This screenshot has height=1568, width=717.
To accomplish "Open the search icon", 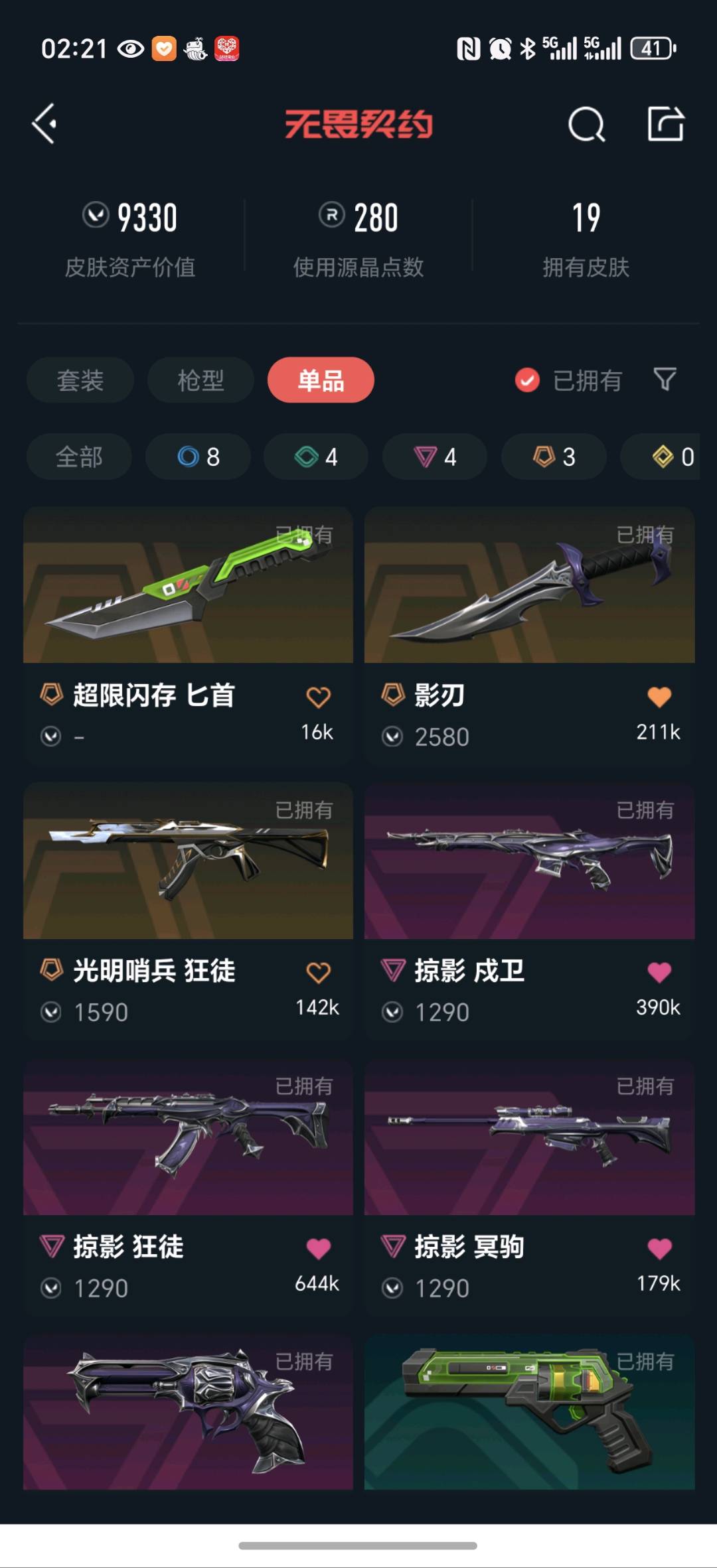I will (586, 124).
